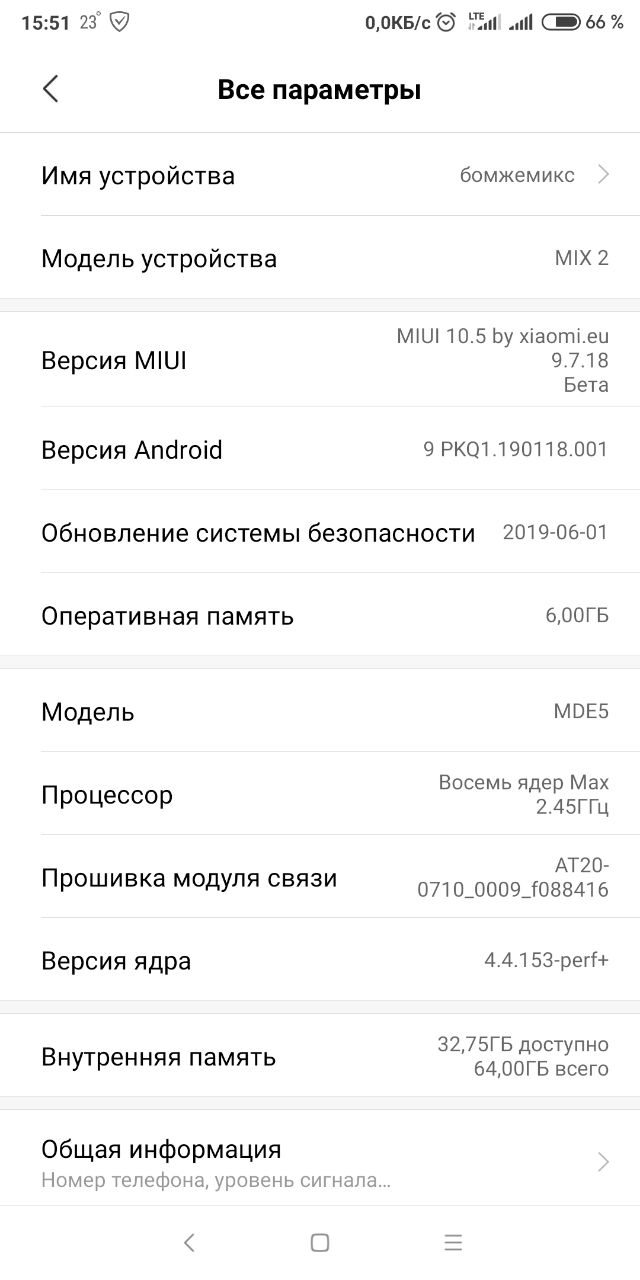
Task: Open recent apps from navigation bar
Action: [453, 1243]
